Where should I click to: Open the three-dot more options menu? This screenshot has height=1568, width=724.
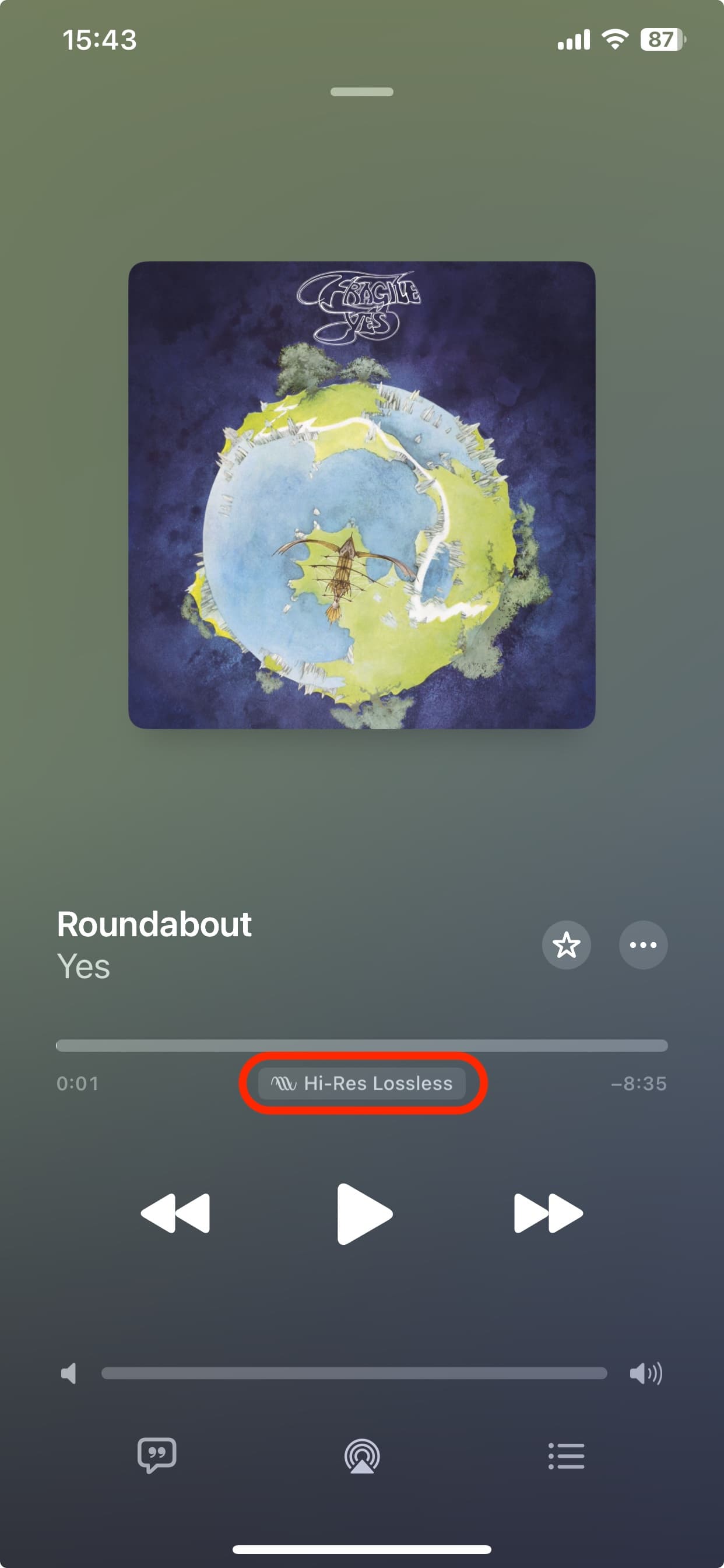click(643, 944)
